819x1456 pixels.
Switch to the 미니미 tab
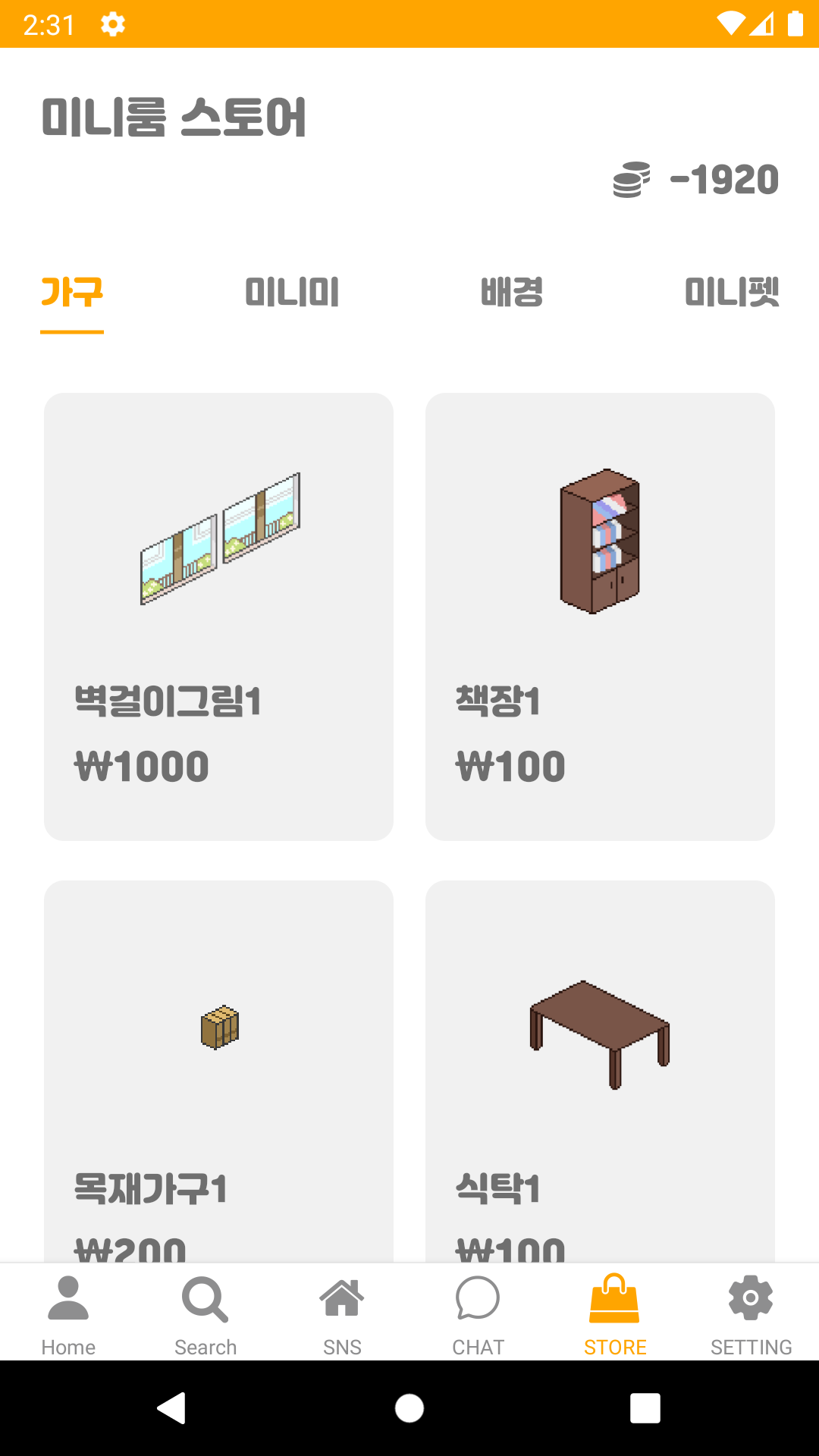[292, 293]
